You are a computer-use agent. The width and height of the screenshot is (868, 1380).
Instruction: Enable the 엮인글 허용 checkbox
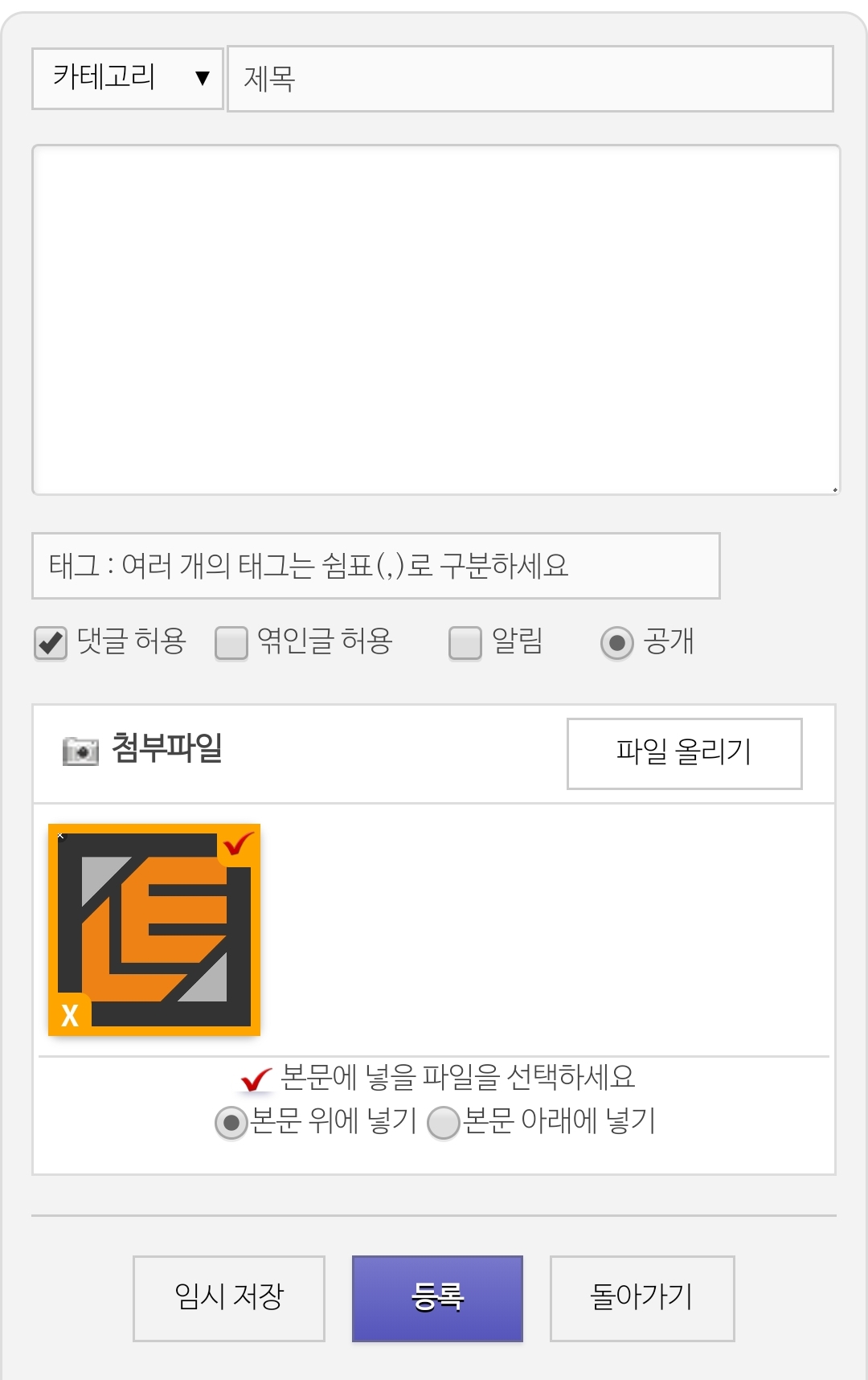point(231,643)
